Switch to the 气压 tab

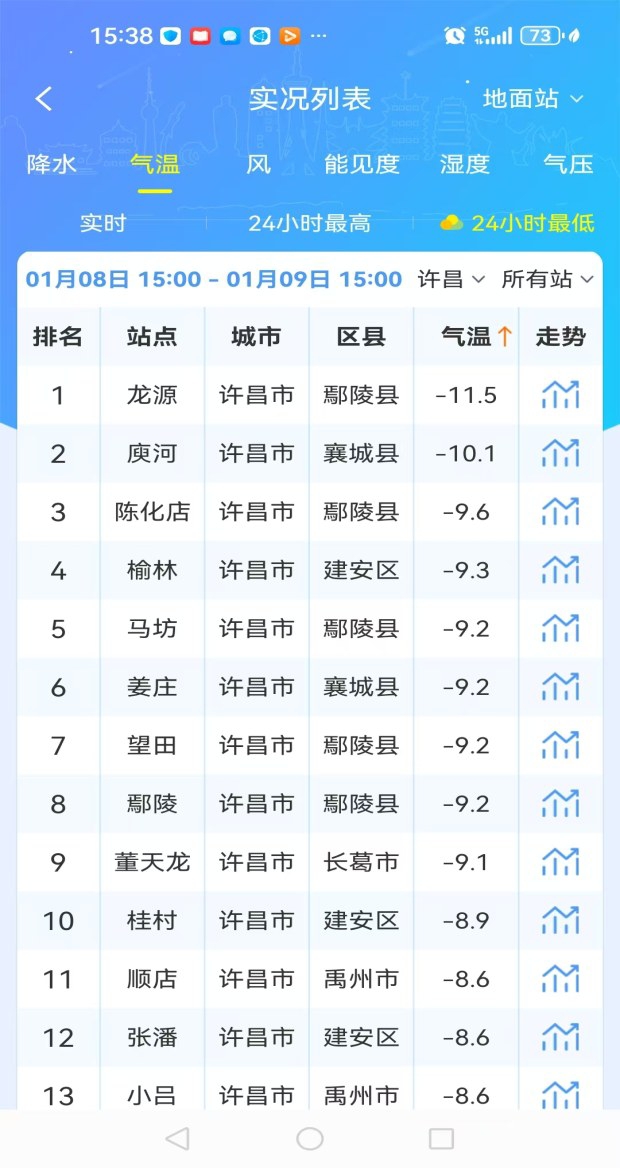[x=568, y=165]
